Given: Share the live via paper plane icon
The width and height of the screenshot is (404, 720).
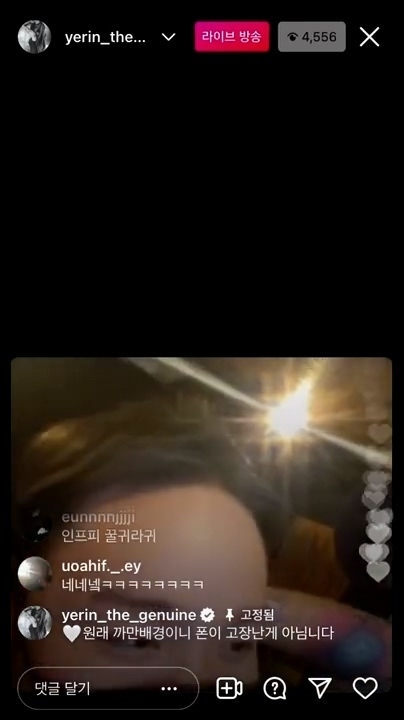Looking at the screenshot, I should [320, 688].
